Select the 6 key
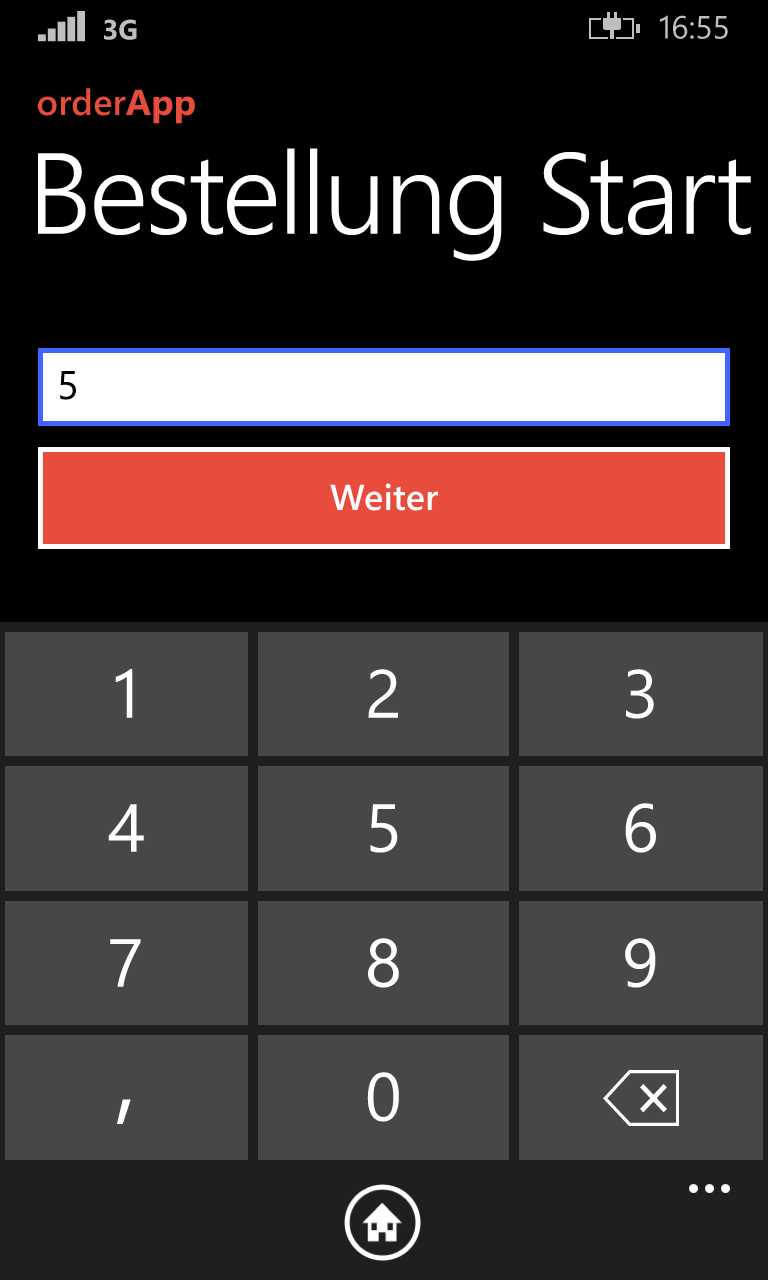The width and height of the screenshot is (768, 1280). [640, 828]
